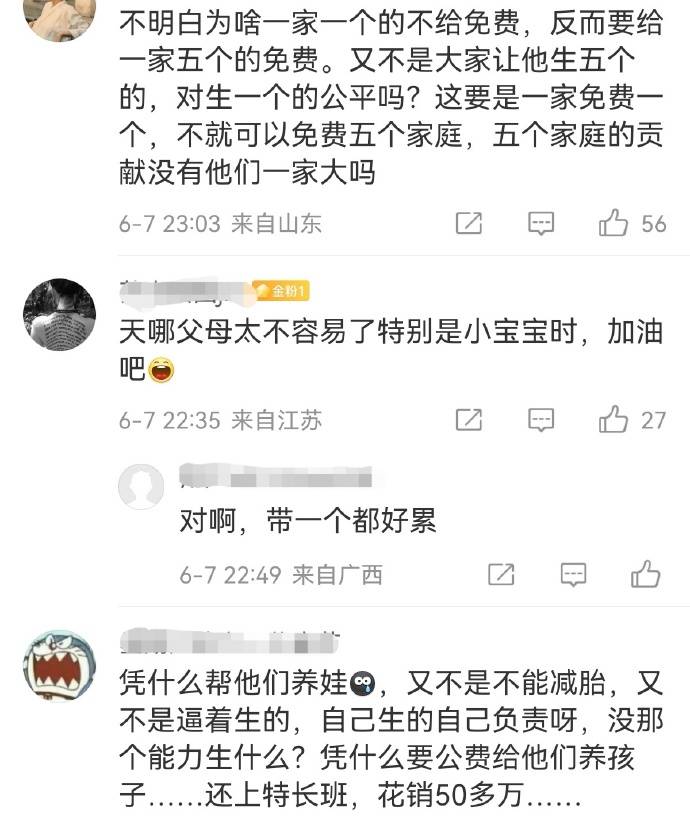This screenshot has width=690, height=828.
Task: Tap the 金粉1 badge beside the username
Action: pyautogui.click(x=281, y=292)
